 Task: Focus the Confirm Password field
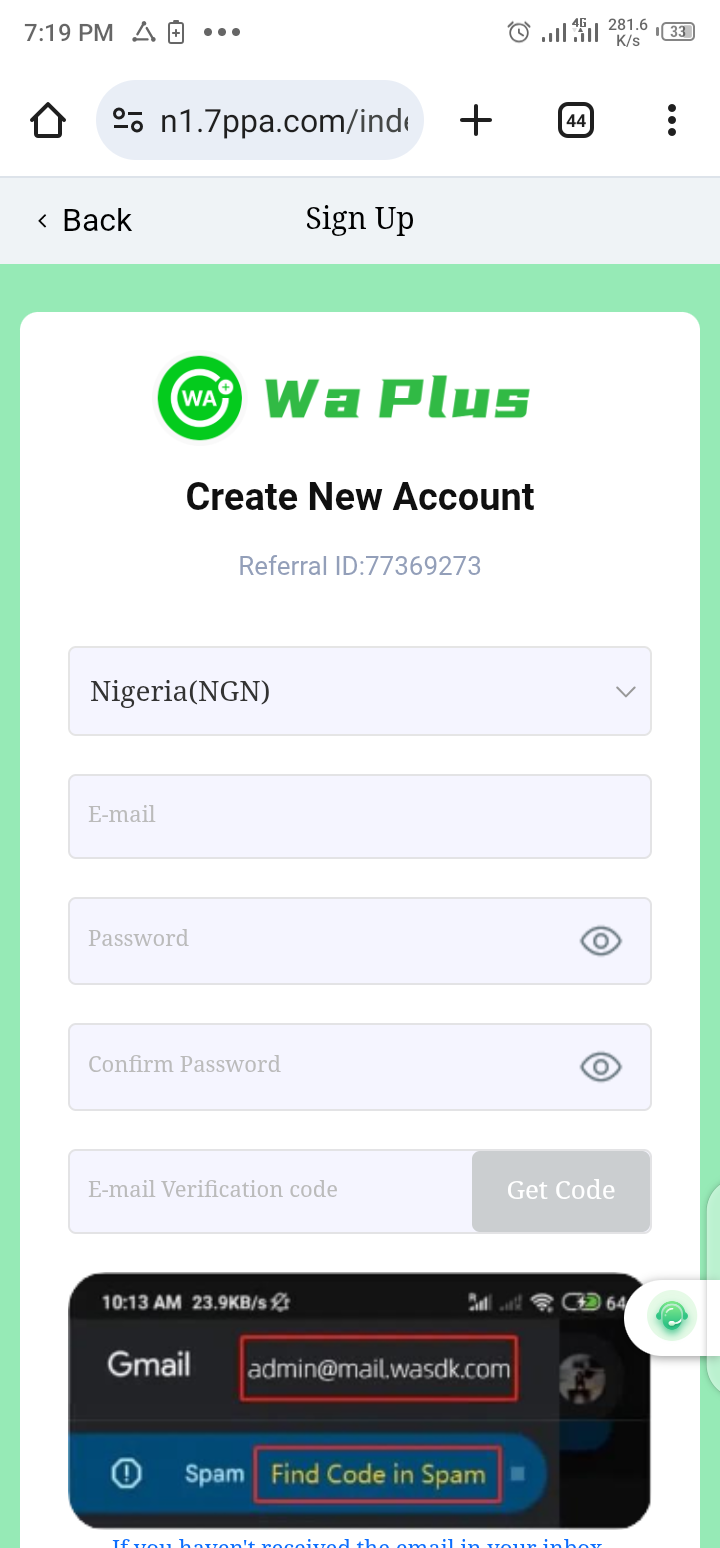tap(320, 1066)
